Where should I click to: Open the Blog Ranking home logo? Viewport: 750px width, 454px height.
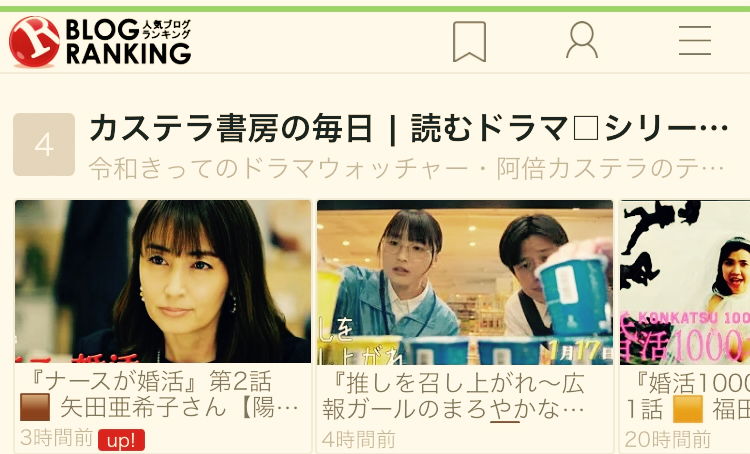100,41
